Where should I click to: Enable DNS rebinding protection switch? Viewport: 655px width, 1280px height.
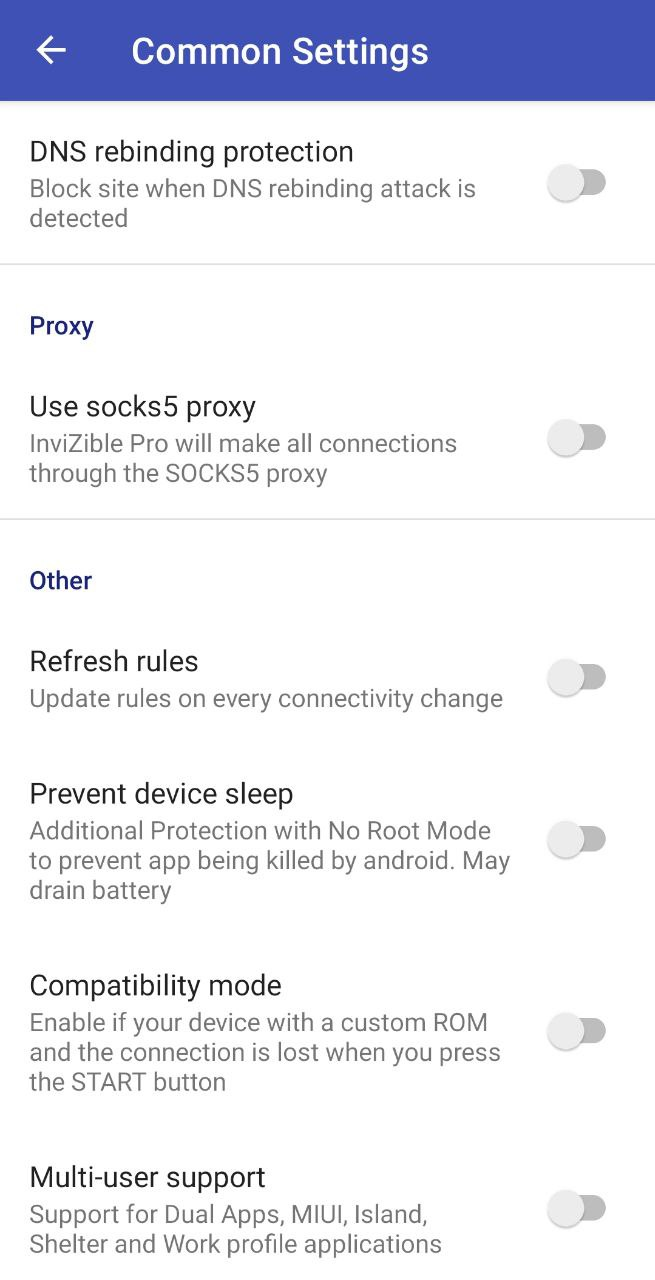(577, 184)
